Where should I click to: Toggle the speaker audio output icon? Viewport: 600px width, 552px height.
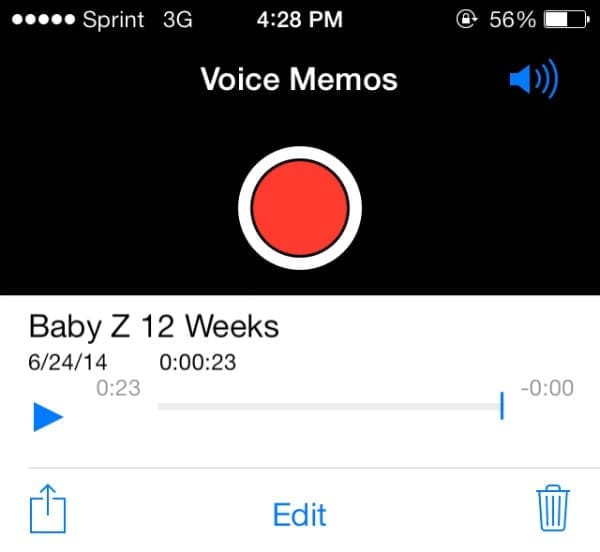[533, 81]
